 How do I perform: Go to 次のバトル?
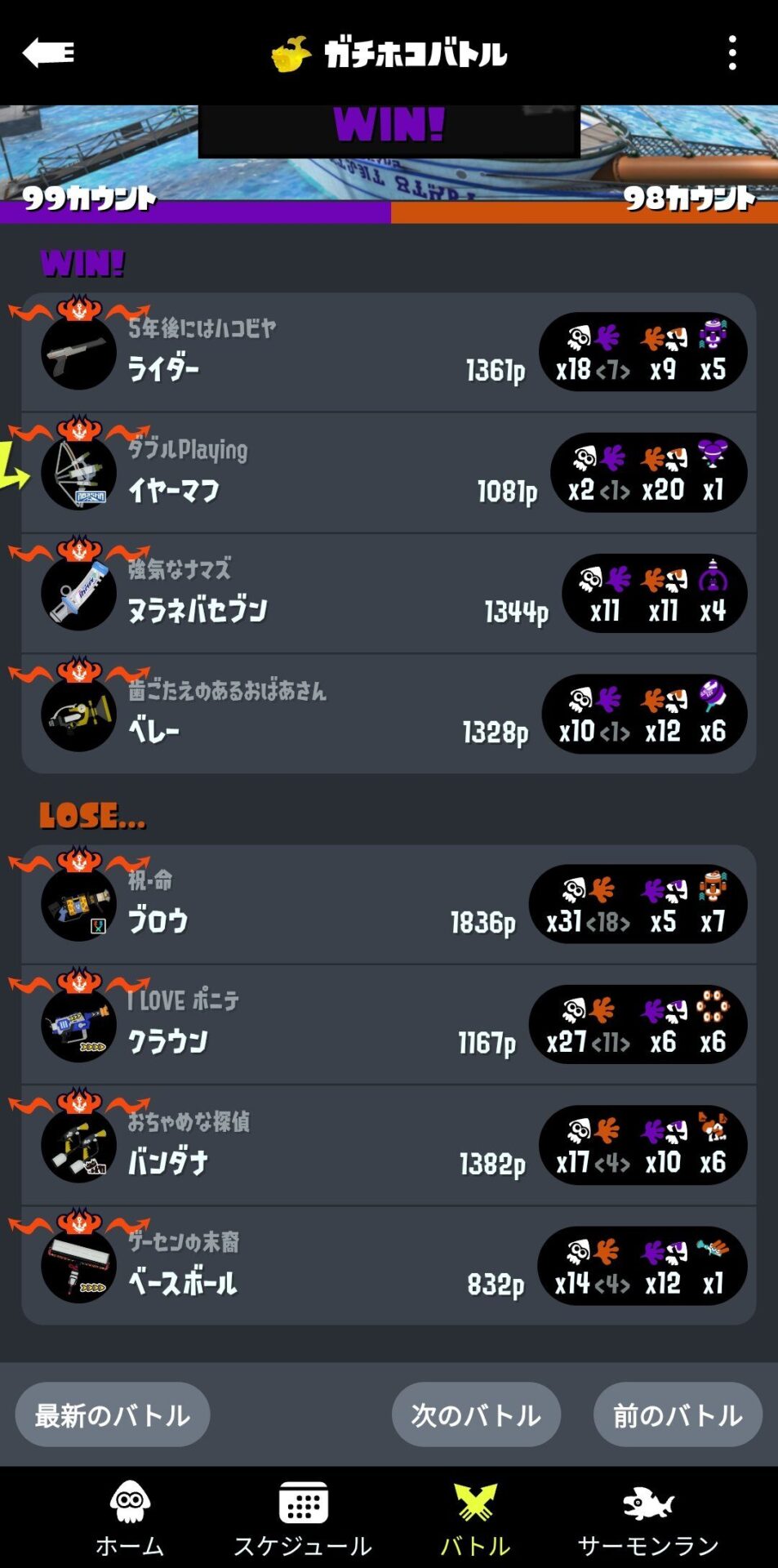pos(476,1414)
